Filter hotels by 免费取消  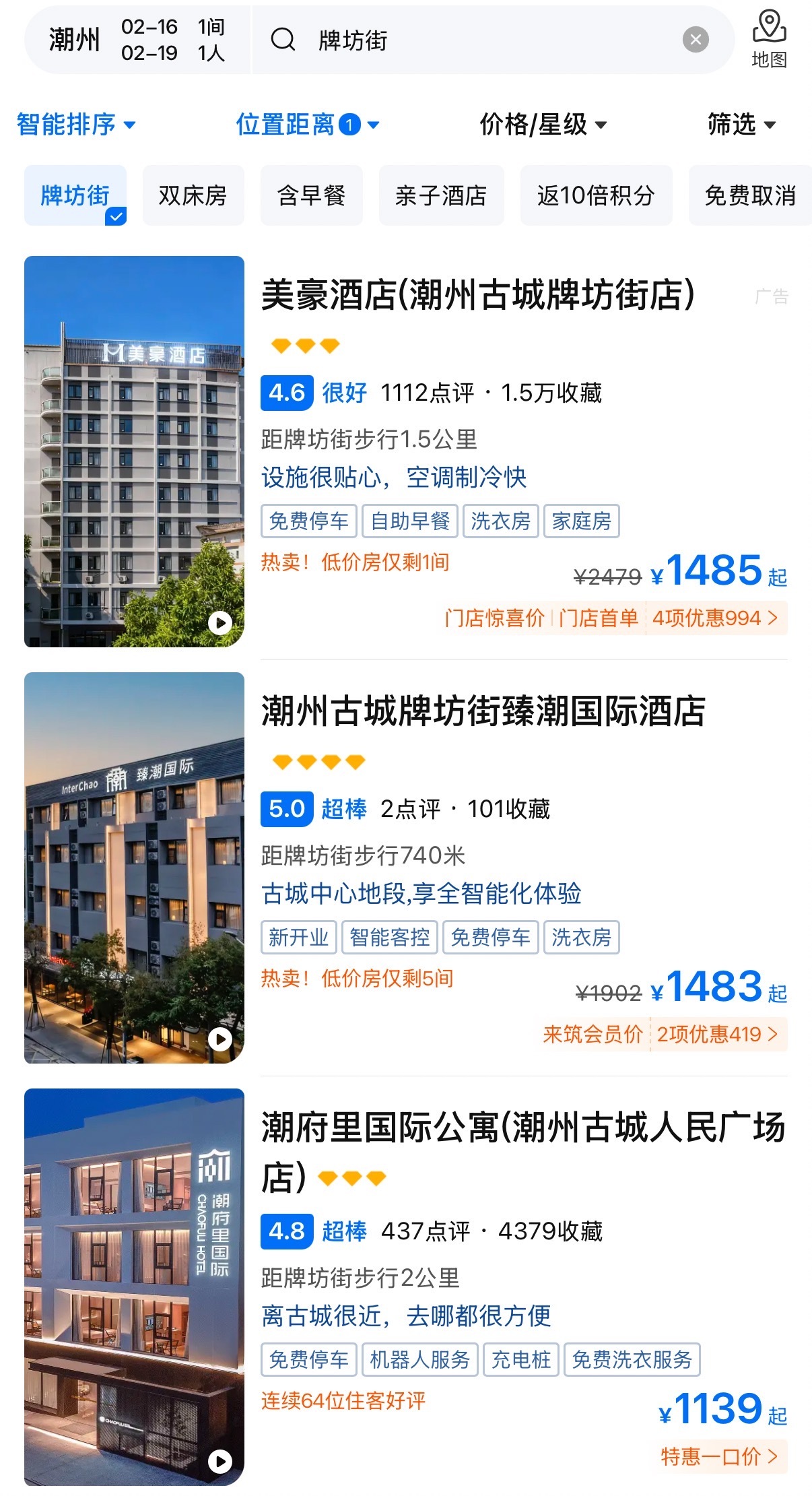(749, 196)
